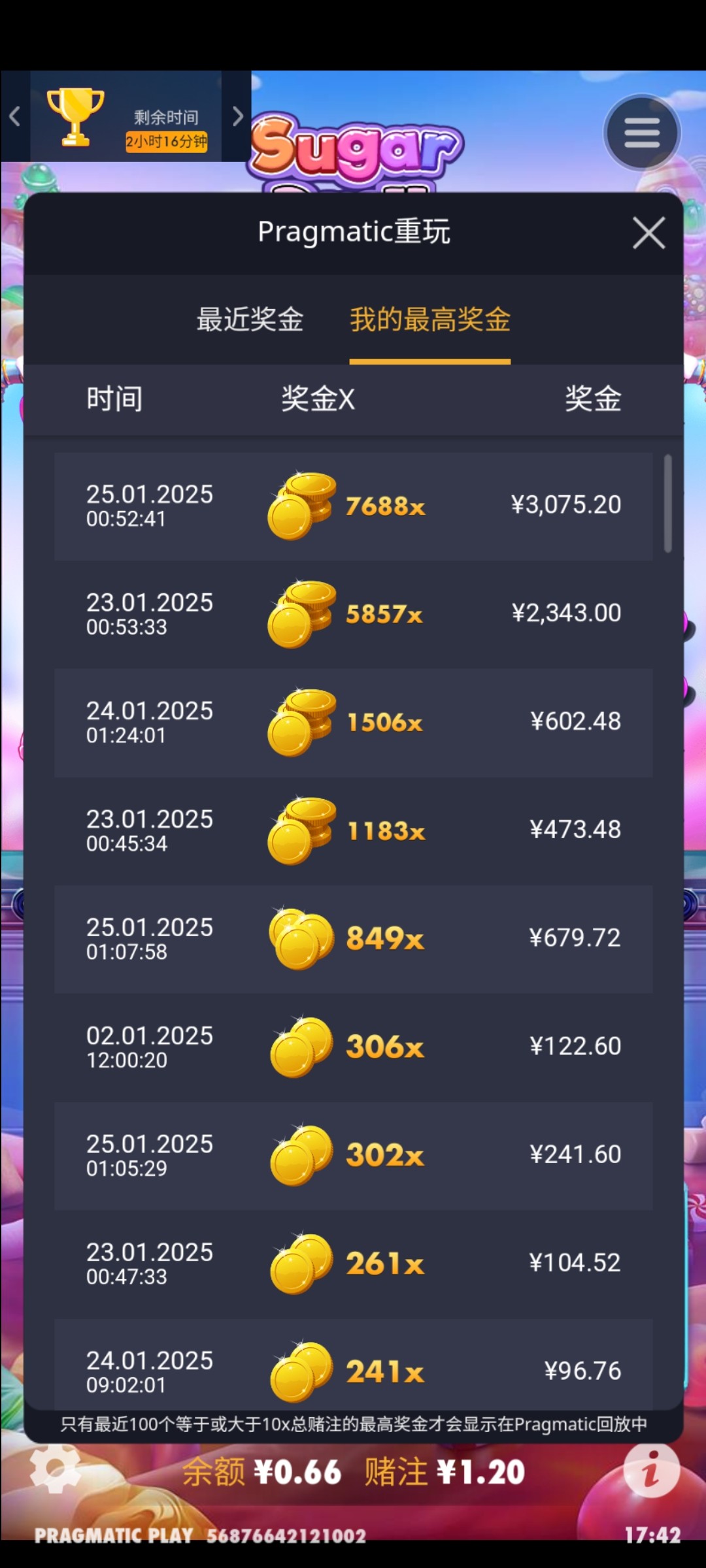Switch to the 最近奖金 tab
This screenshot has height=1568, width=706.
click(250, 319)
